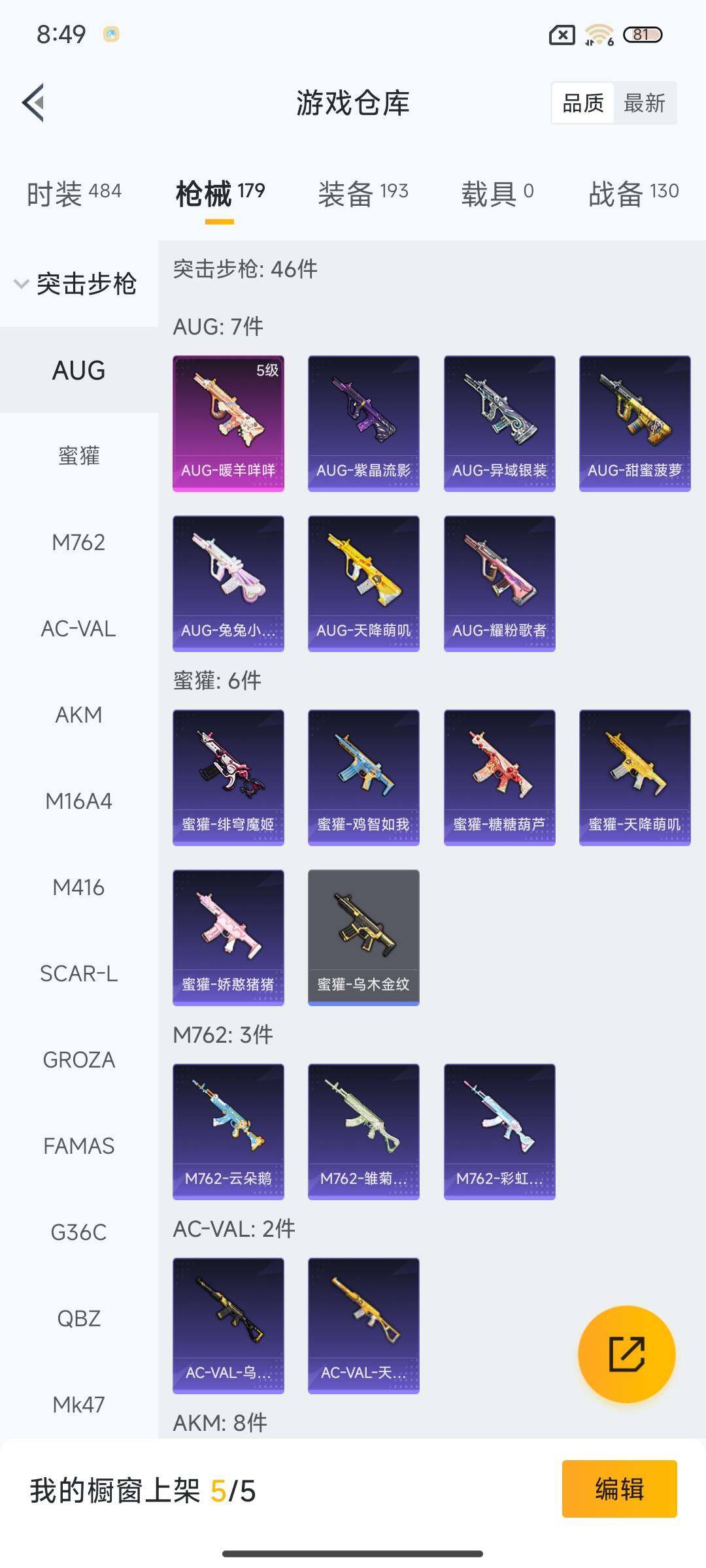View the 蜜獾-绯穹魔姬 skin
Viewport: 706px width, 1568px height.
(x=228, y=777)
